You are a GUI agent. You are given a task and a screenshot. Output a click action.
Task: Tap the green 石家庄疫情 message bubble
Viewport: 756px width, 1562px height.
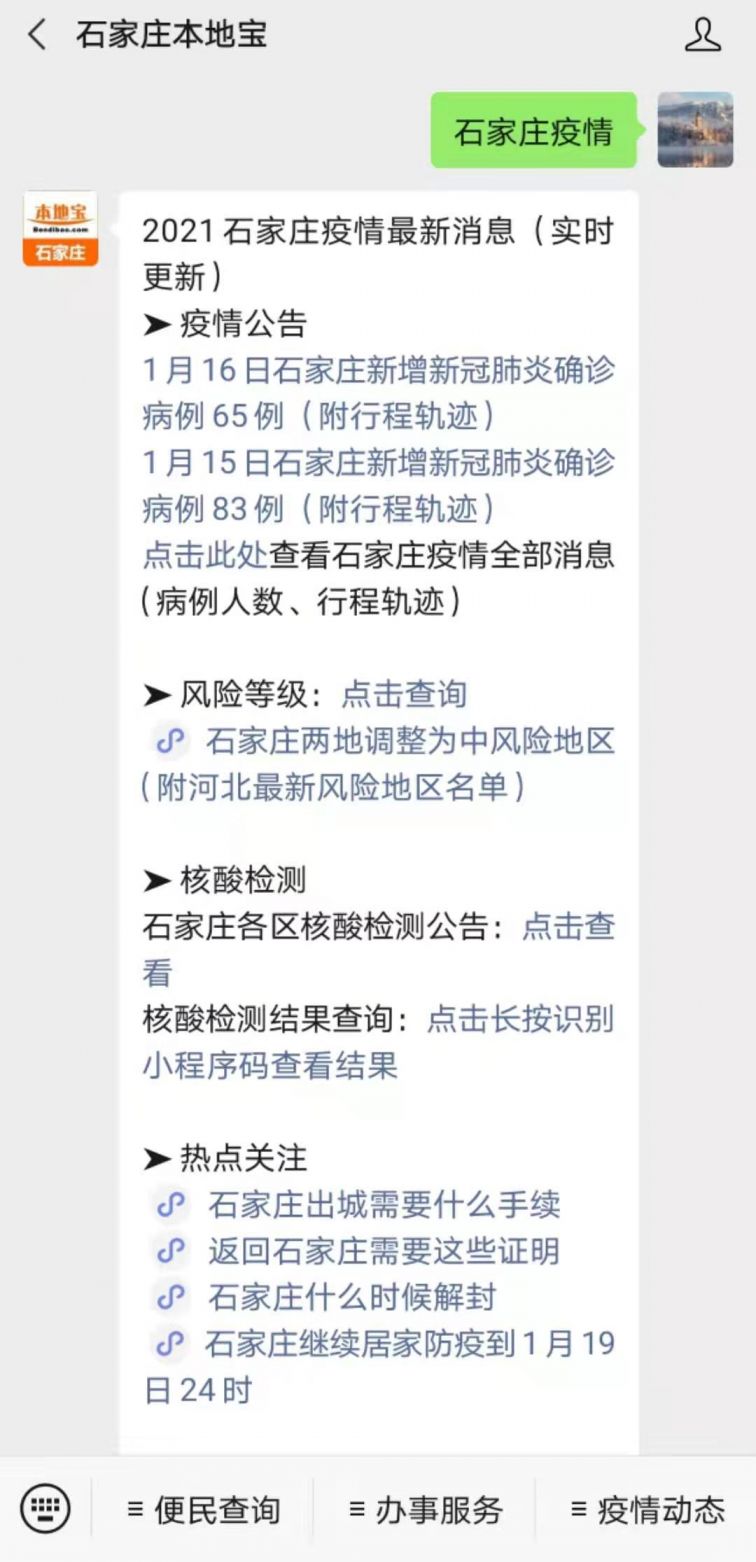point(533,131)
